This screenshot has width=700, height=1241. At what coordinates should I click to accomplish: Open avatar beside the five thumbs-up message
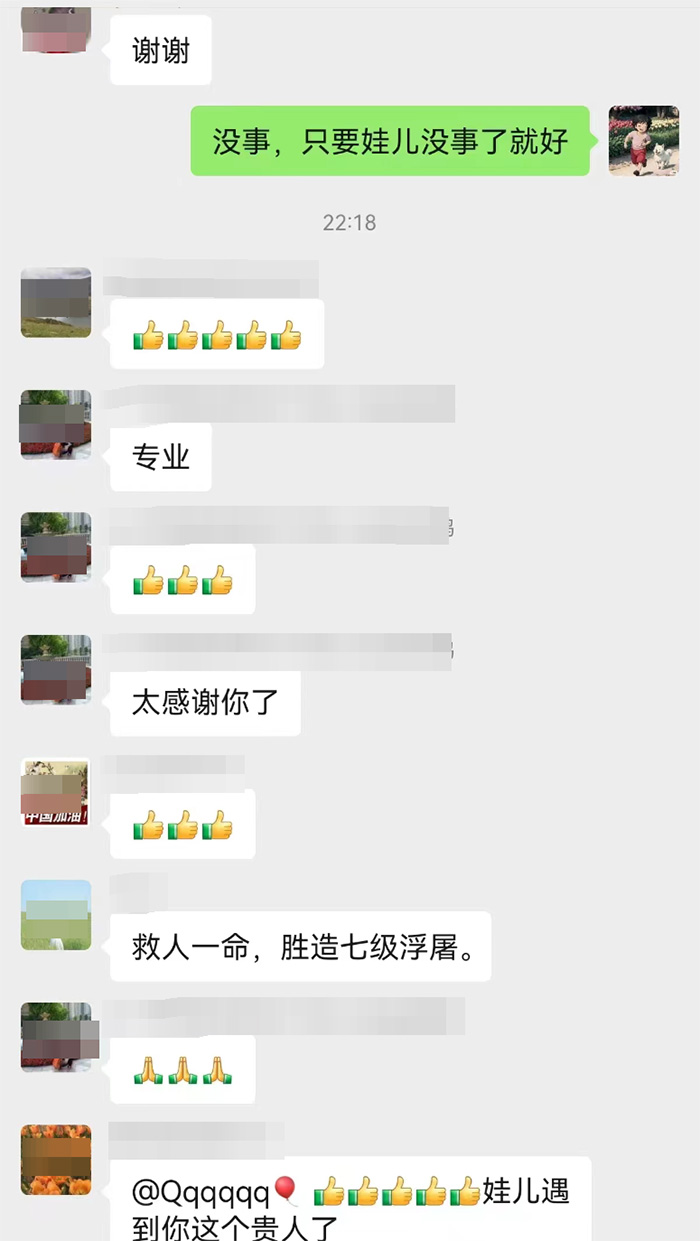[x=56, y=302]
